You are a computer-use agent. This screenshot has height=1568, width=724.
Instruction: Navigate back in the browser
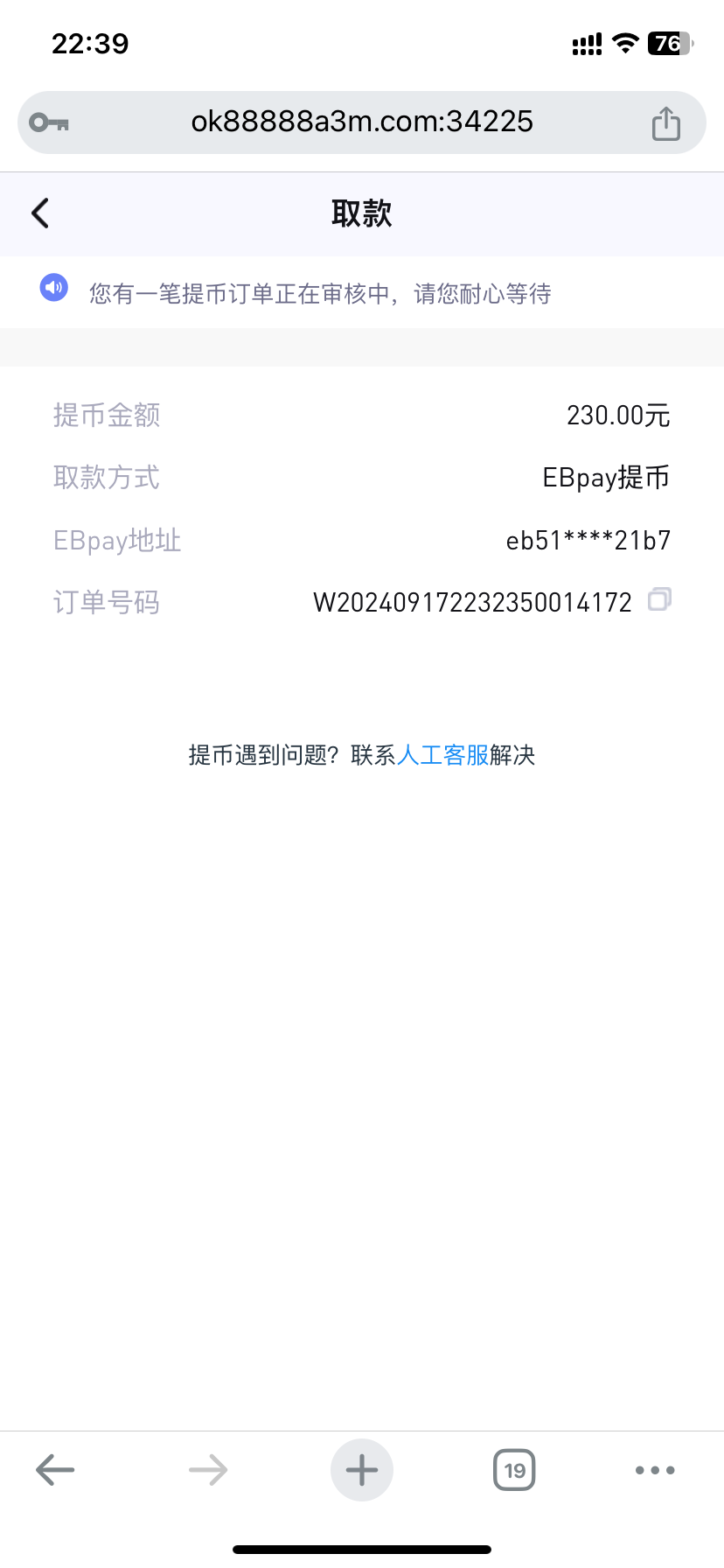tap(55, 1470)
